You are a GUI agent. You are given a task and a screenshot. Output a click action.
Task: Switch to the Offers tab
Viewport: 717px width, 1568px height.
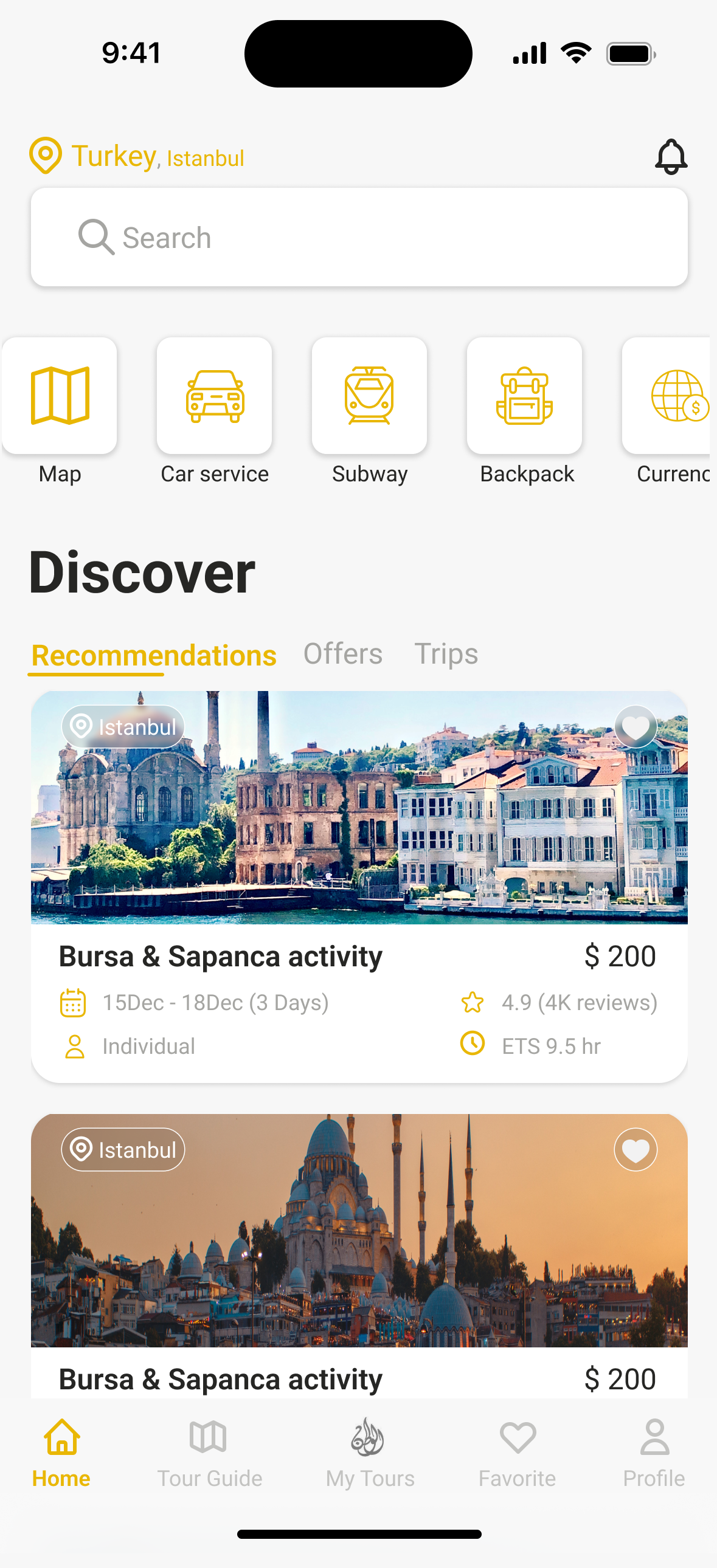click(x=343, y=655)
